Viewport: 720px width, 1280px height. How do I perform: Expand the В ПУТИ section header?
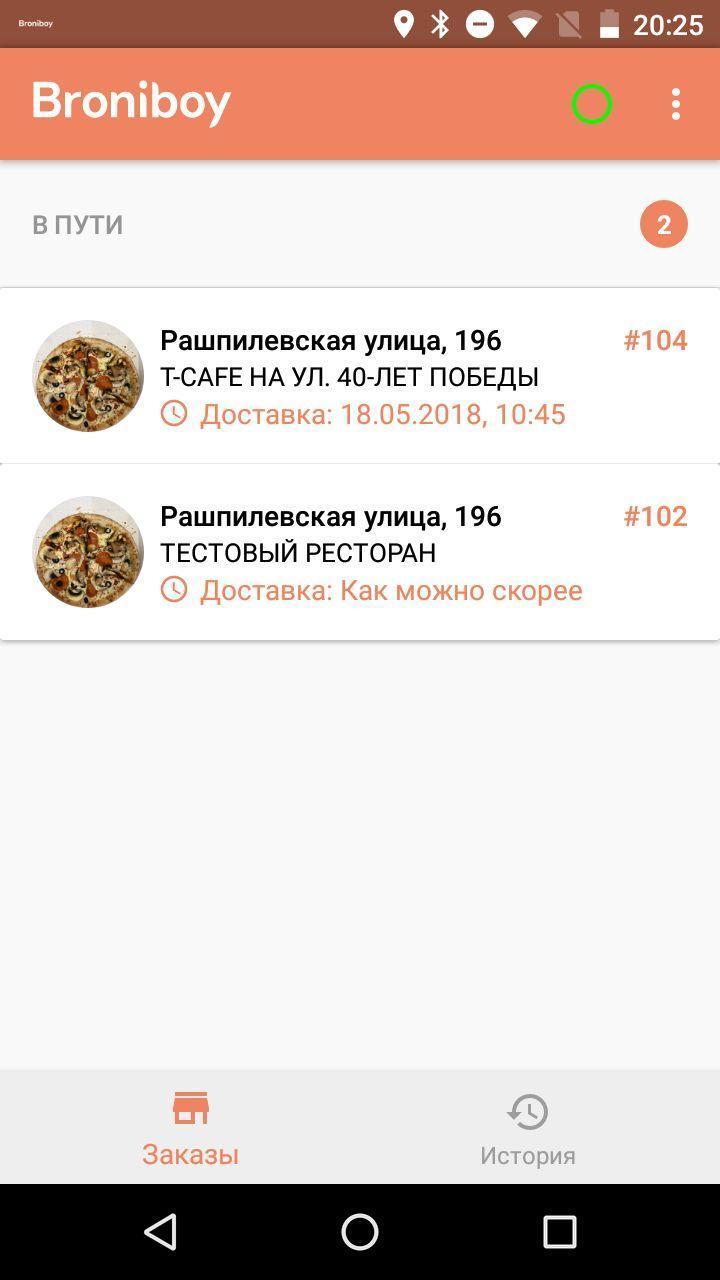pos(77,223)
